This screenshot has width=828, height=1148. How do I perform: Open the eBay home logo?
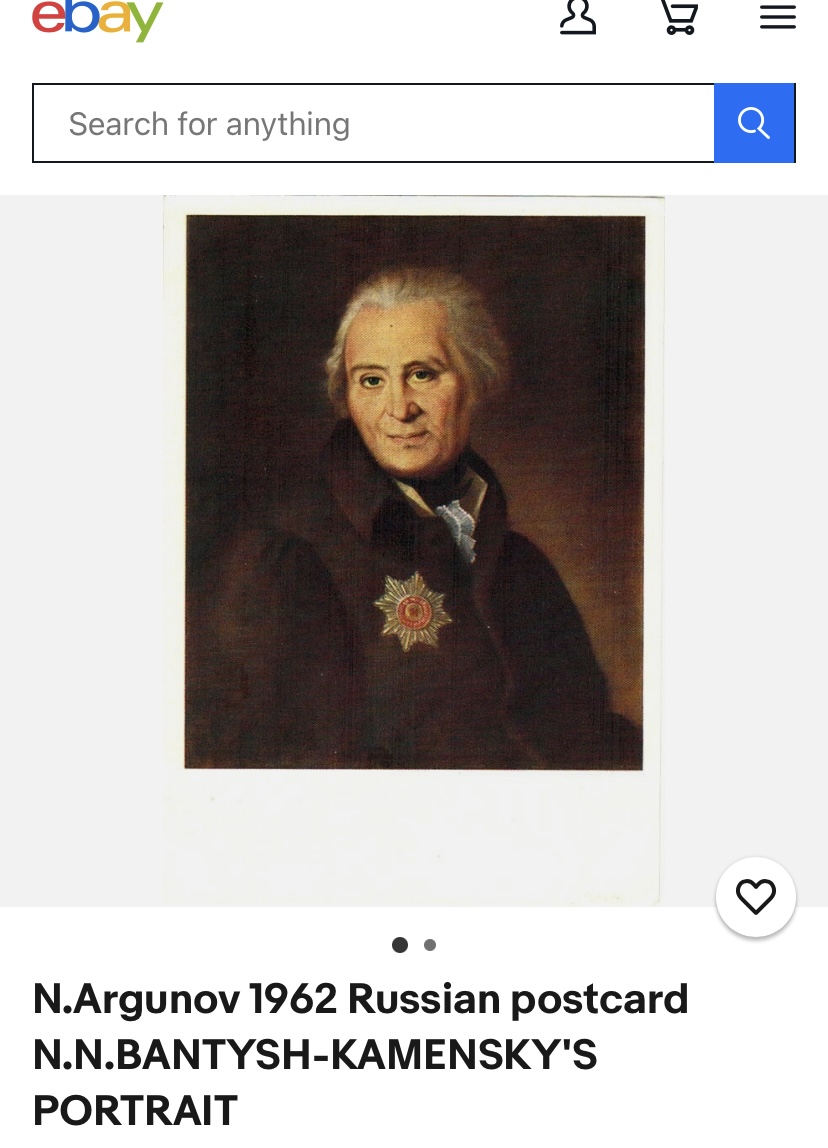click(x=97, y=18)
